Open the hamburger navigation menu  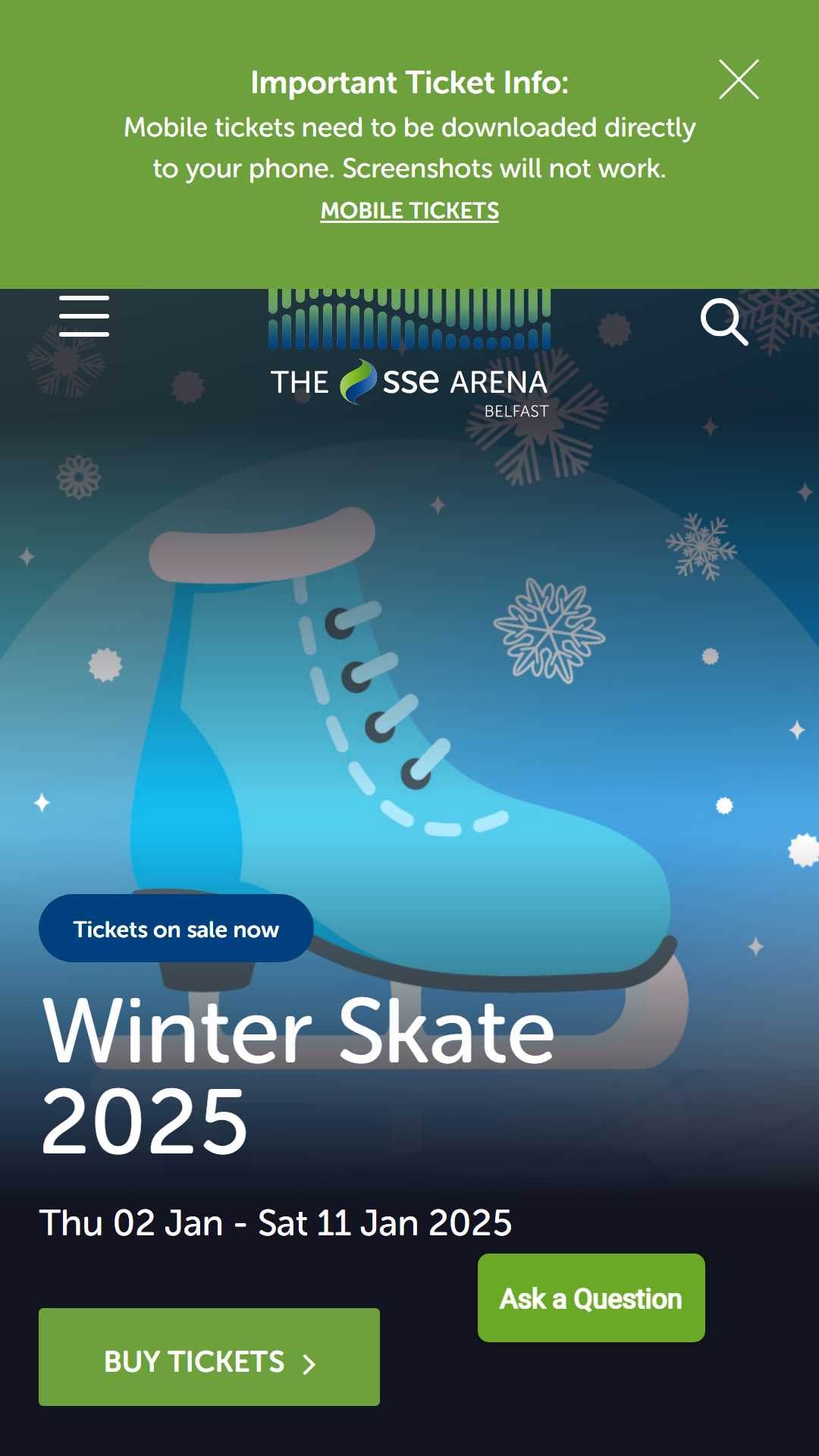click(x=84, y=316)
